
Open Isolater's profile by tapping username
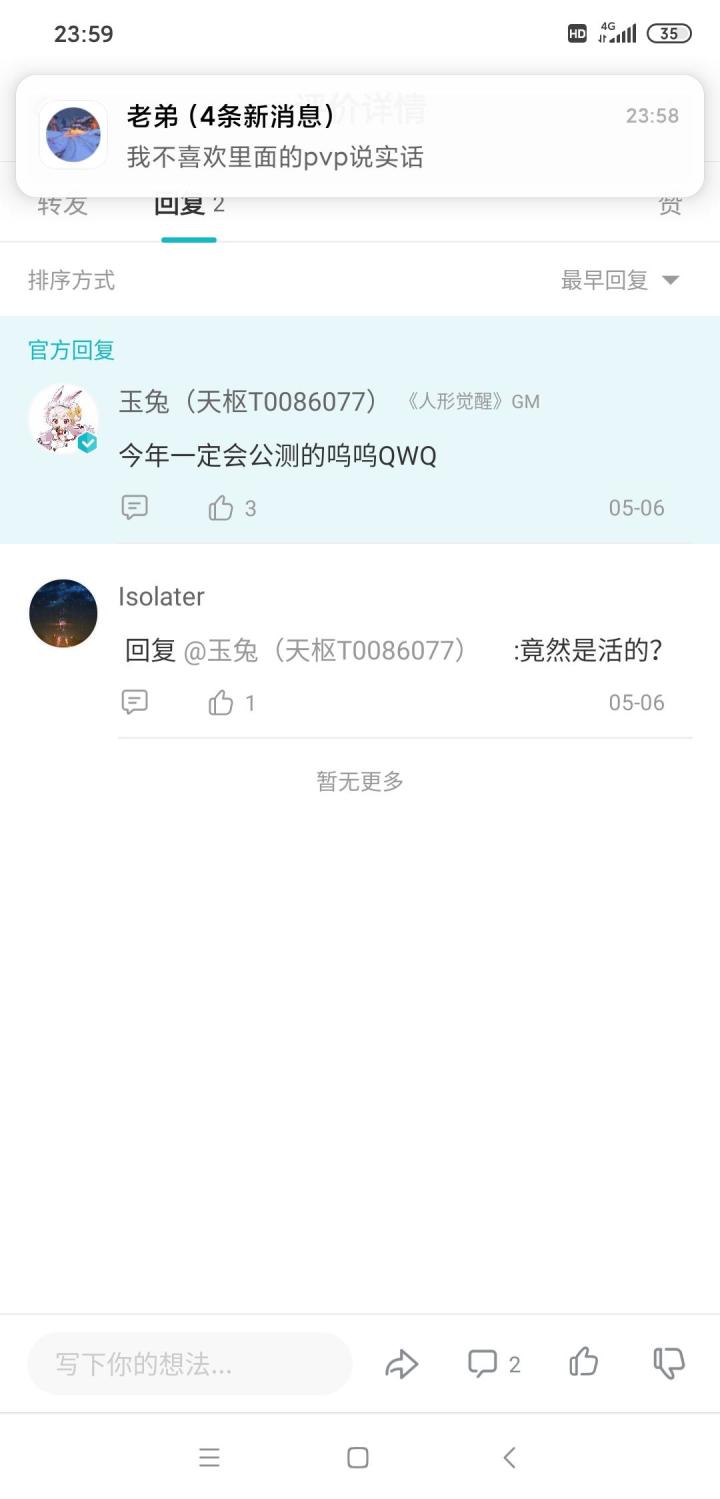[161, 596]
